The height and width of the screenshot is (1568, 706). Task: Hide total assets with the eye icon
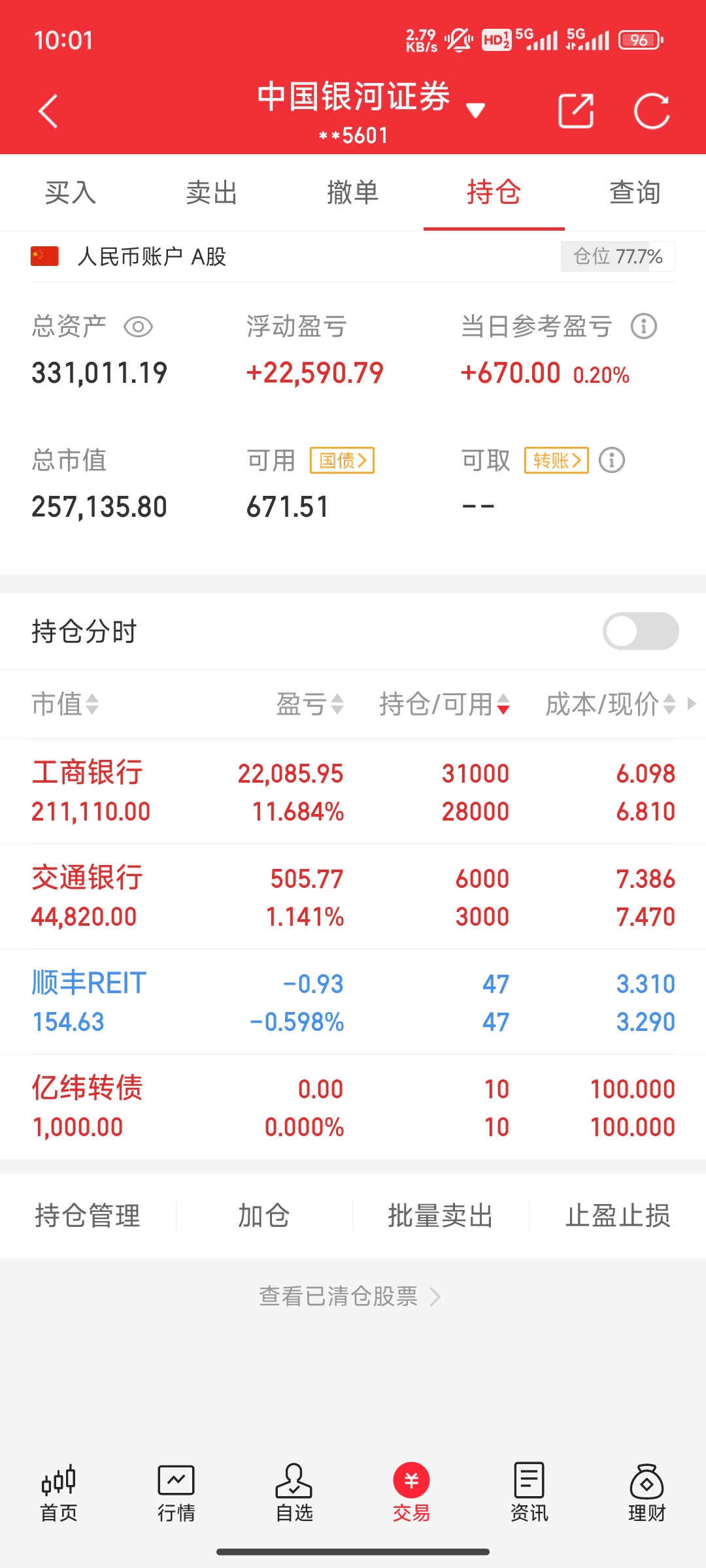tap(138, 327)
